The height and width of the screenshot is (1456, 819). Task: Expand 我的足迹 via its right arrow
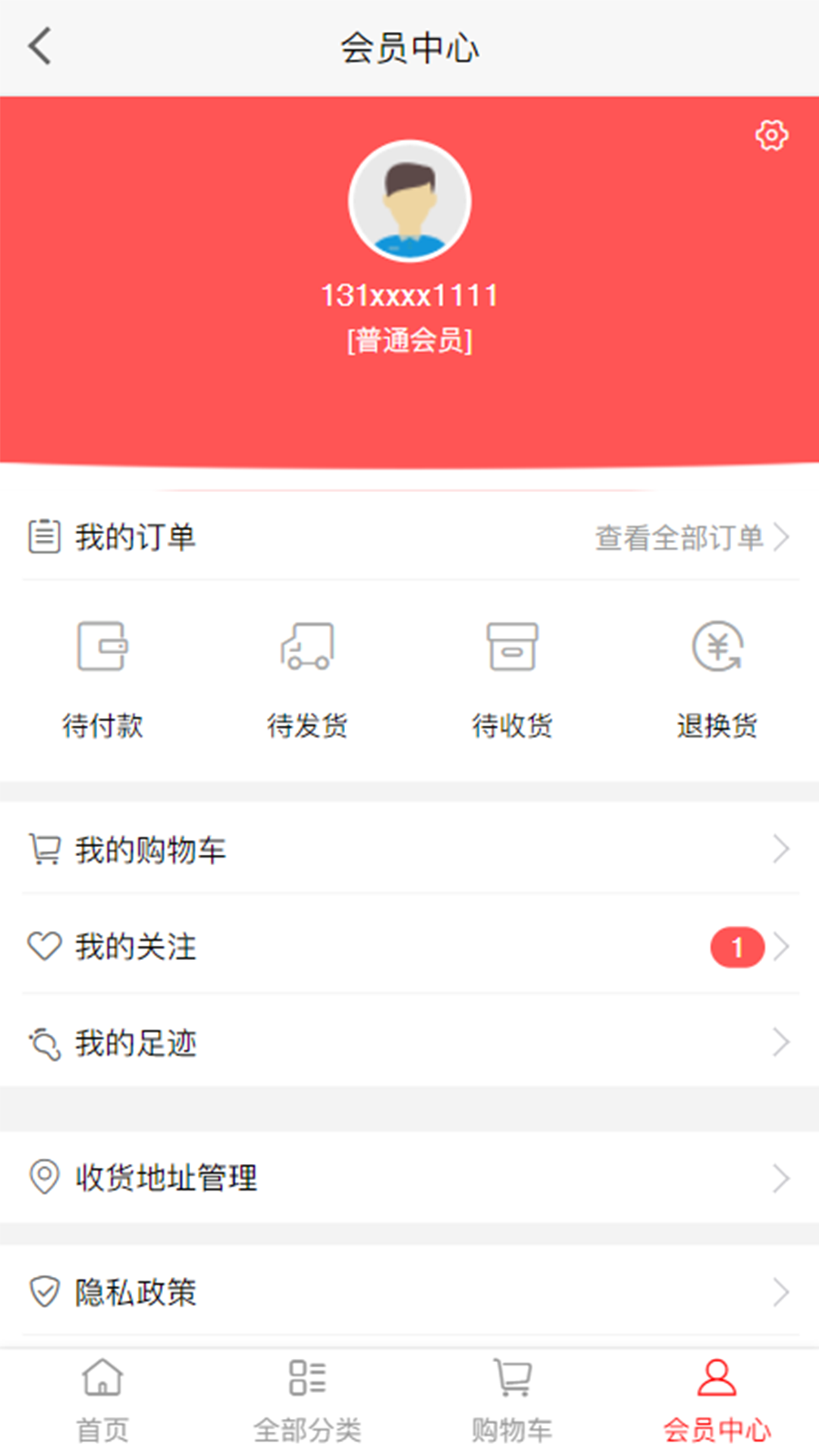(x=782, y=1043)
